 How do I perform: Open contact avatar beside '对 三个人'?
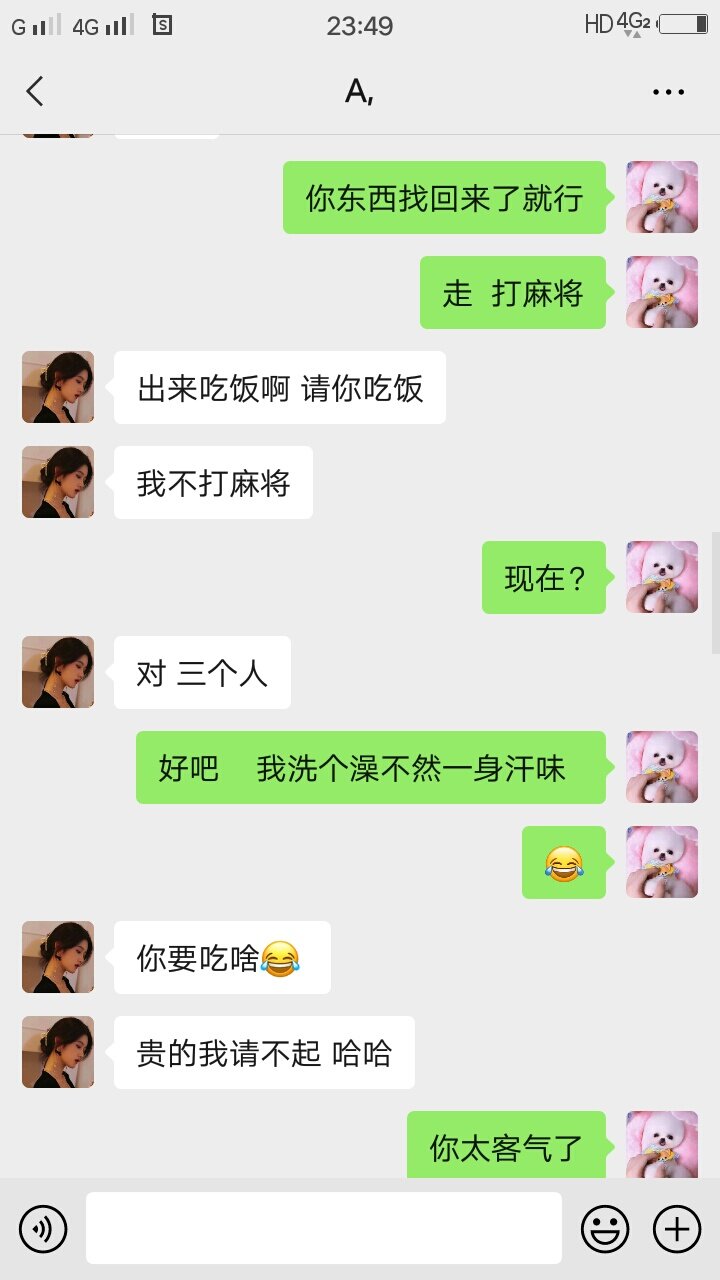(x=58, y=672)
